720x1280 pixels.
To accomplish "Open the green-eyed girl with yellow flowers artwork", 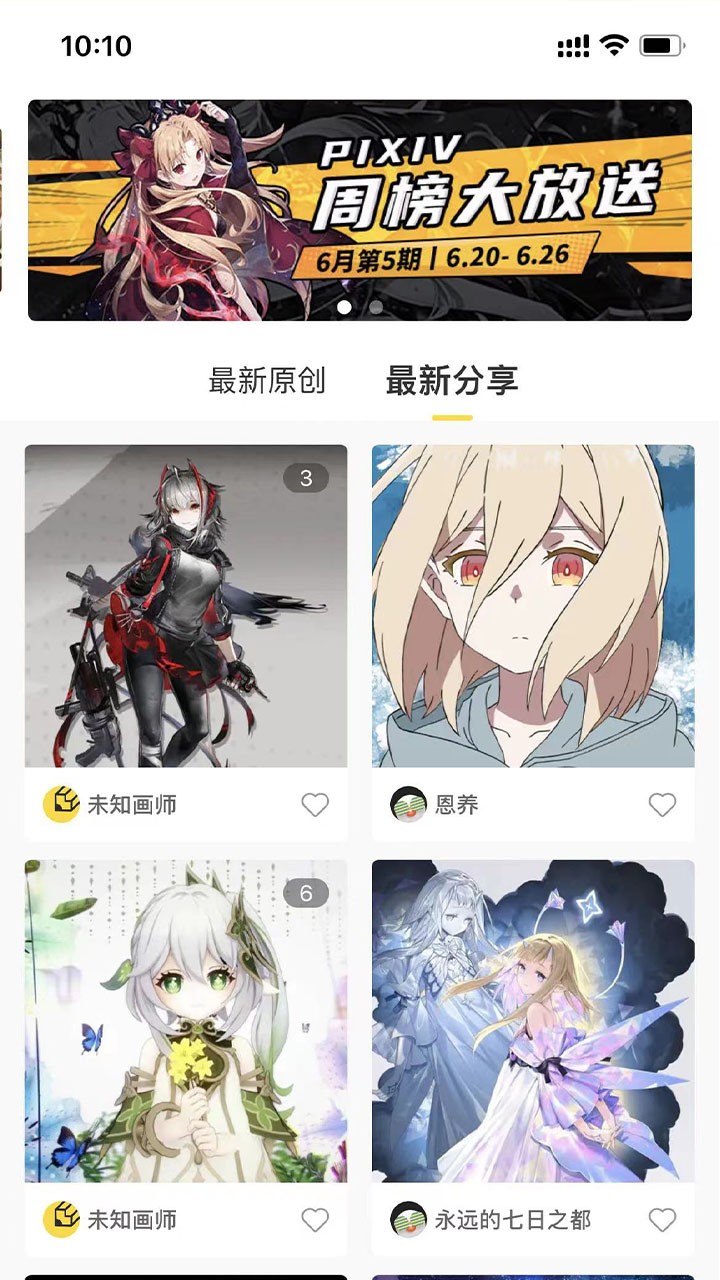I will [x=186, y=1020].
